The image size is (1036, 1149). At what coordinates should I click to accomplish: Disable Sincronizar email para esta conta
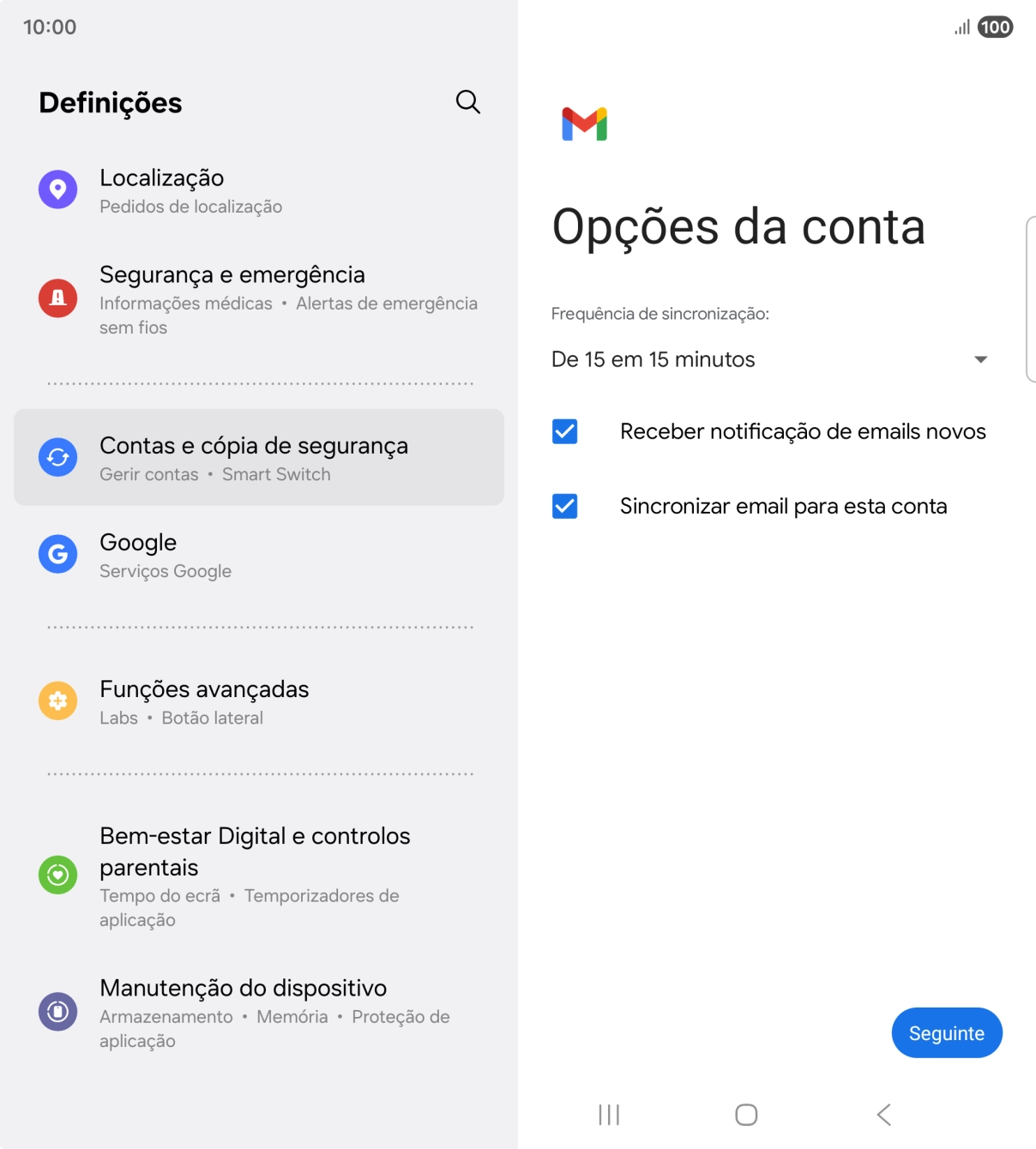565,507
